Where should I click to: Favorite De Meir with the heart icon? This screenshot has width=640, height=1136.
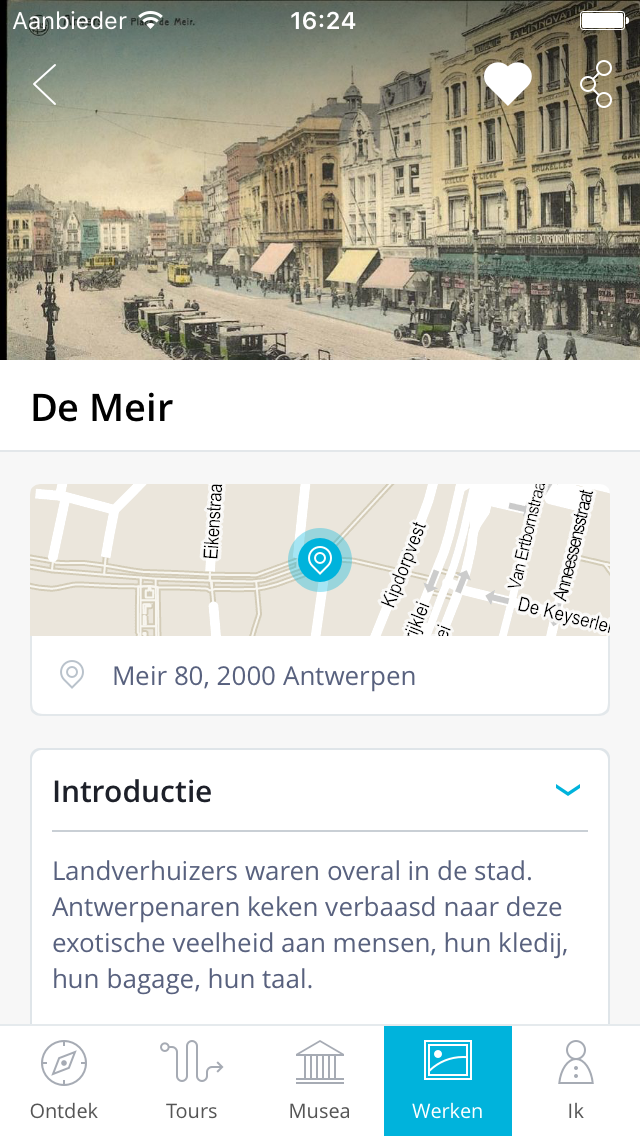click(x=508, y=84)
